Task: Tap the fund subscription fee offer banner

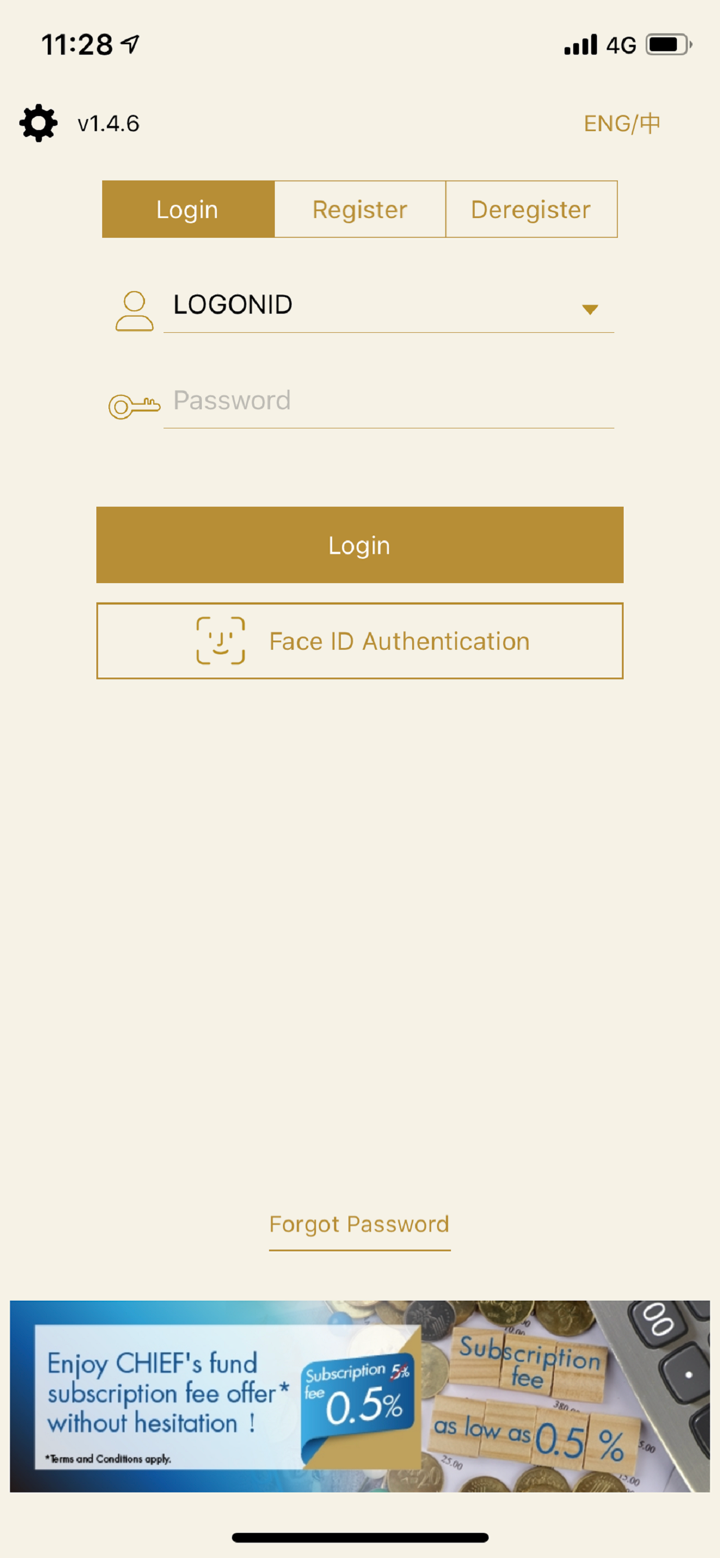Action: point(360,1395)
